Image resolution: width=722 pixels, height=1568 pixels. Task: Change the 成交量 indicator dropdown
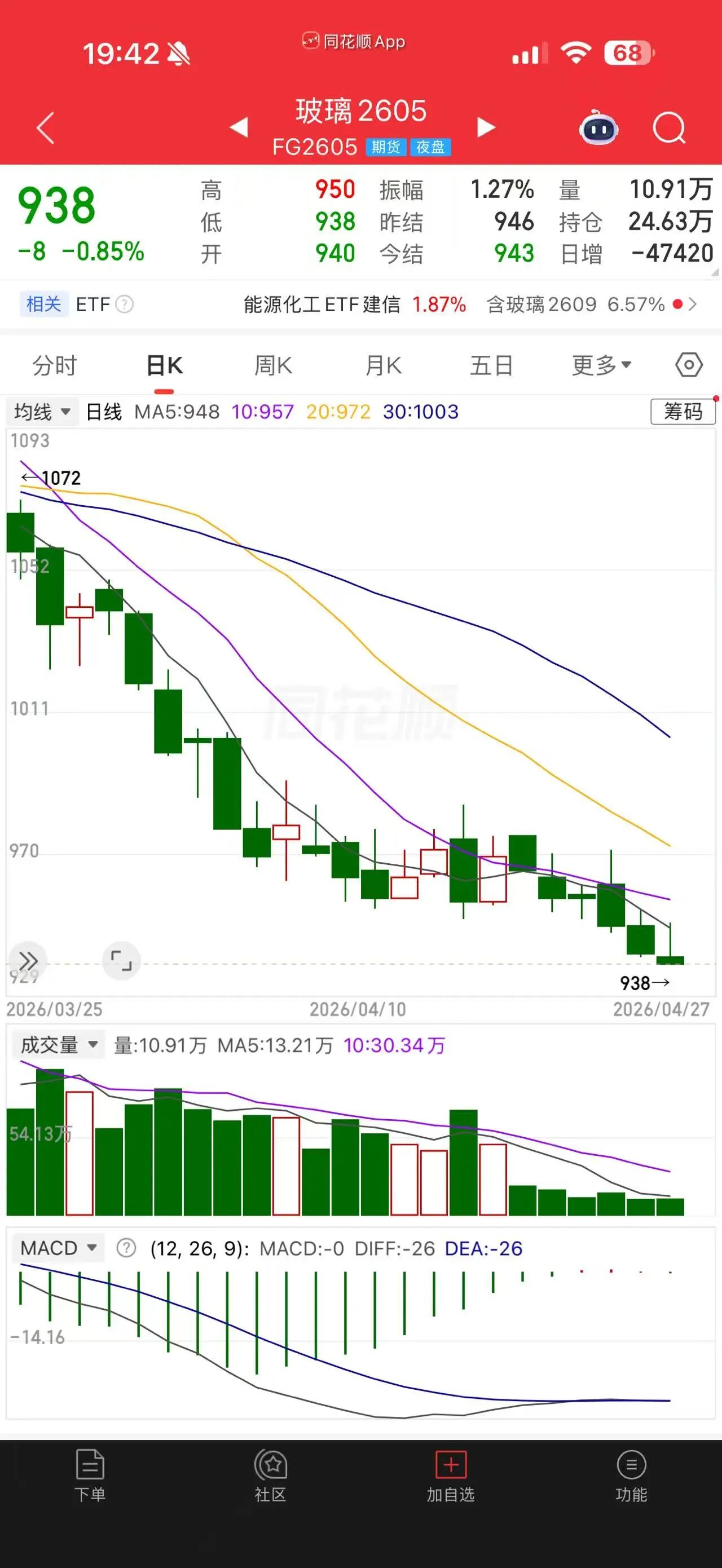[59, 1045]
